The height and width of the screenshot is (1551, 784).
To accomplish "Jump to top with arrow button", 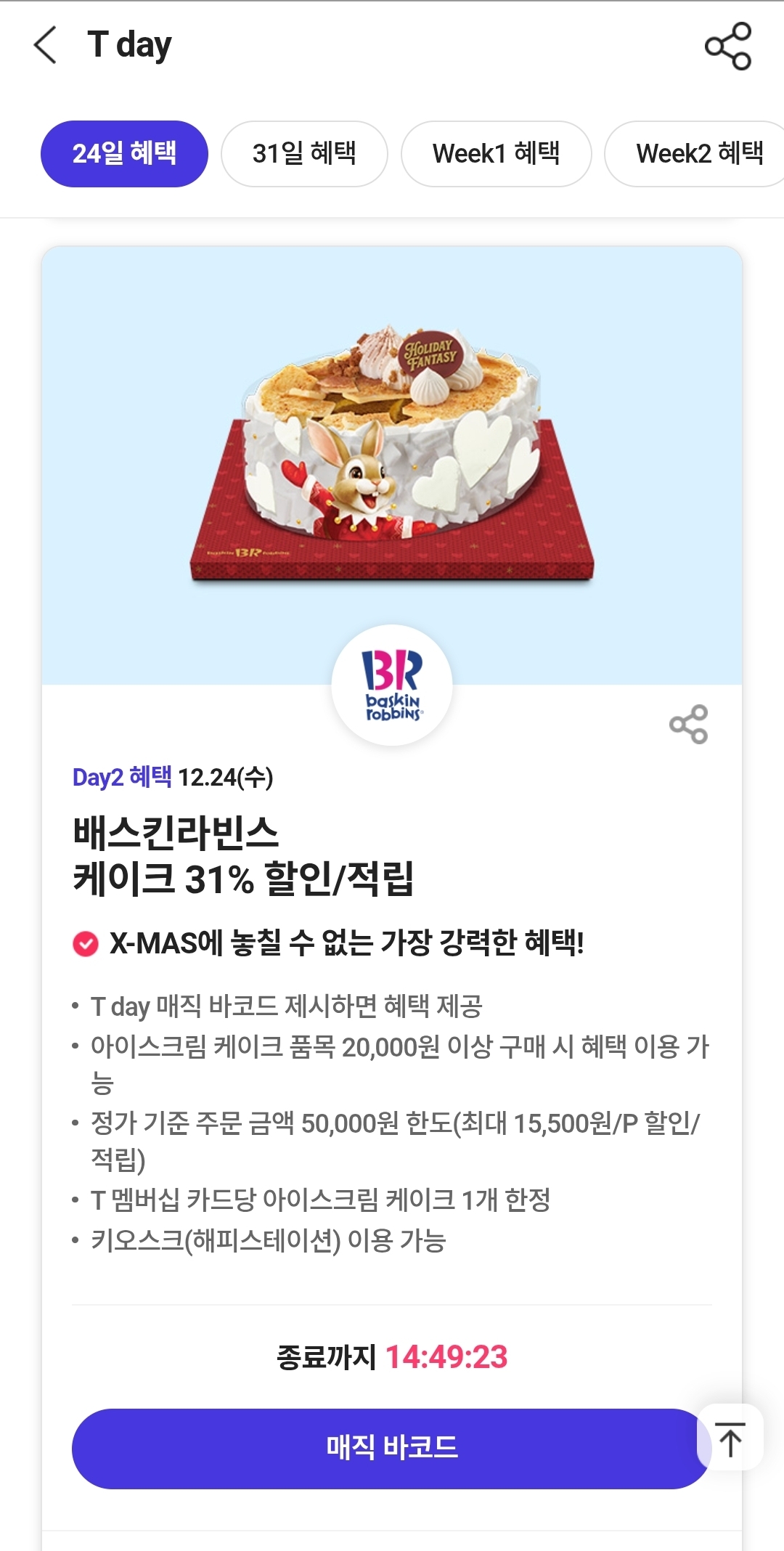I will (731, 1438).
